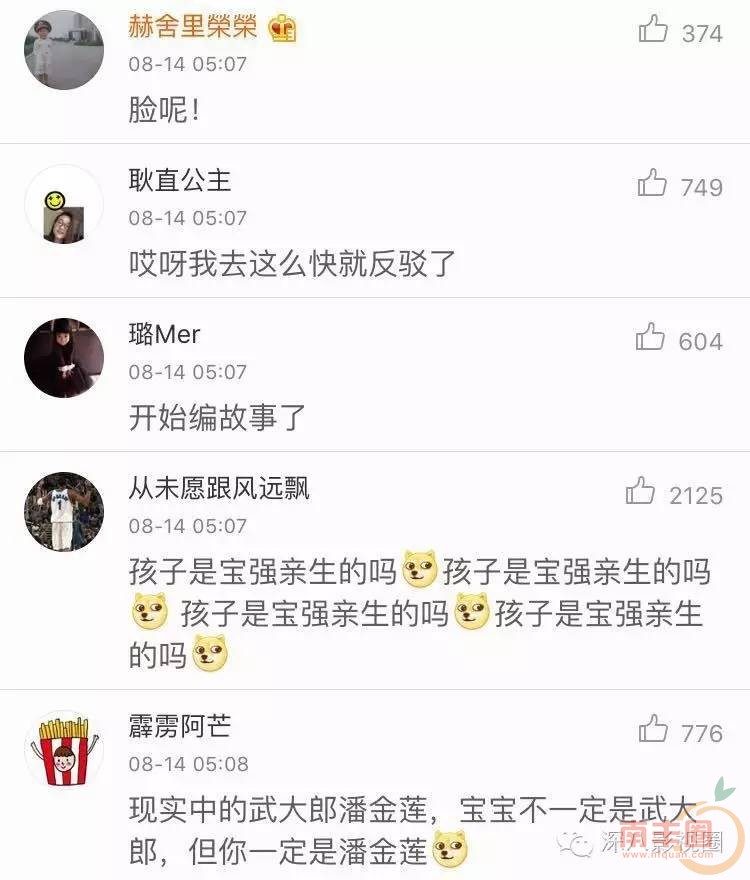
Task: Open avatar of 从未愿跟风远飘
Action: (64, 512)
